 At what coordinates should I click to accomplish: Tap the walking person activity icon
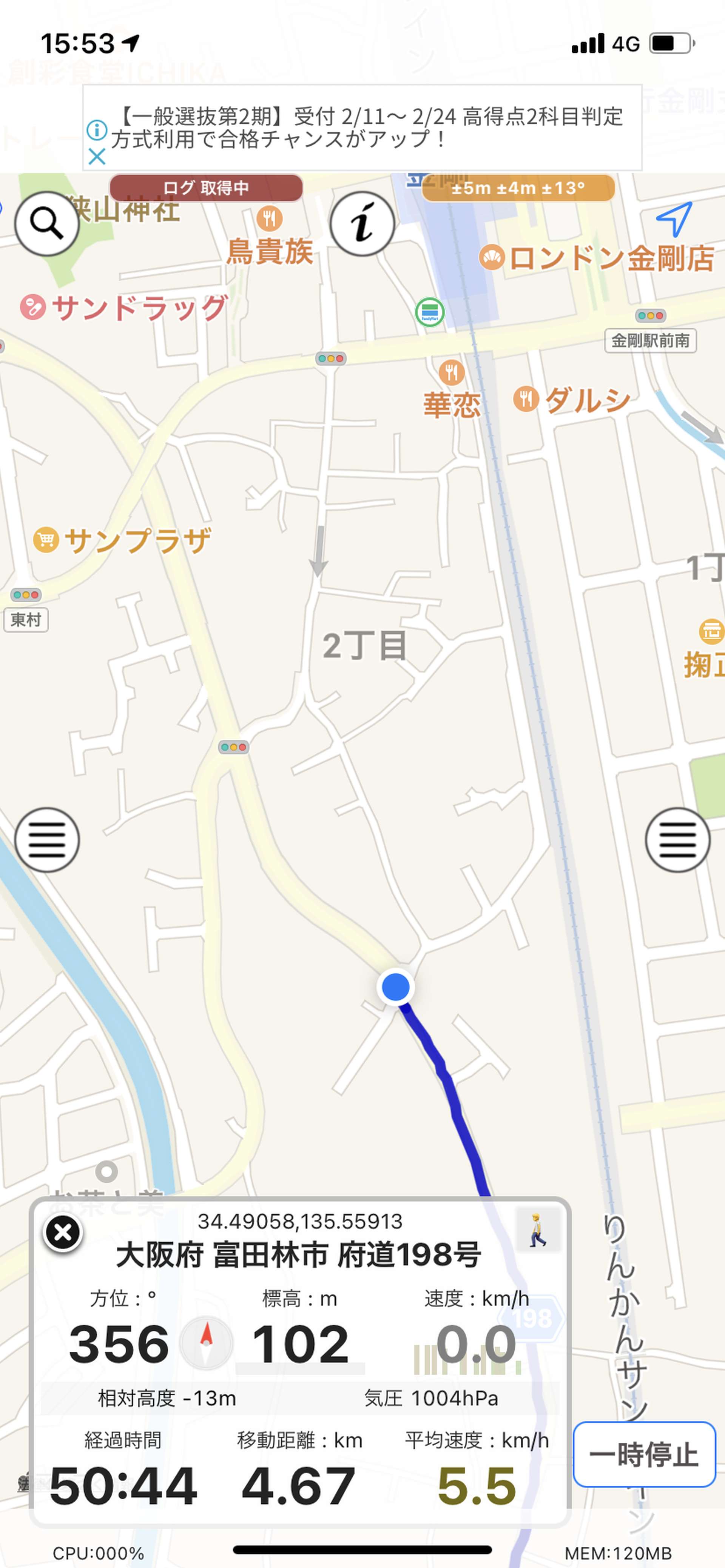[537, 1229]
